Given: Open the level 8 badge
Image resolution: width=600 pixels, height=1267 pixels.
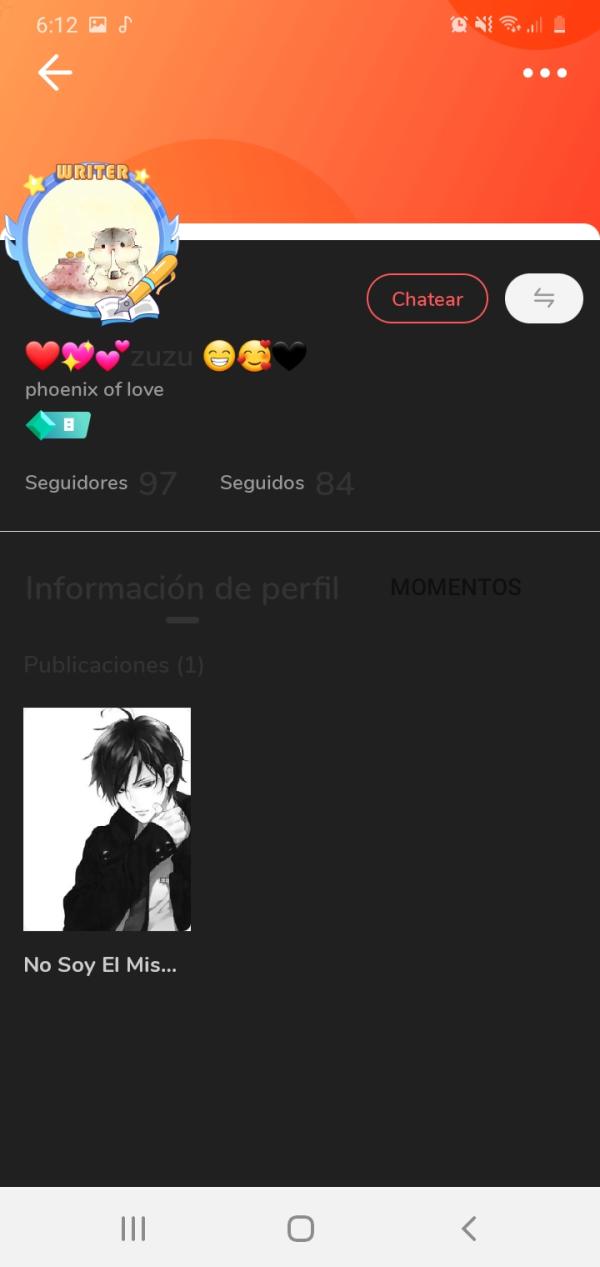Looking at the screenshot, I should 58,425.
